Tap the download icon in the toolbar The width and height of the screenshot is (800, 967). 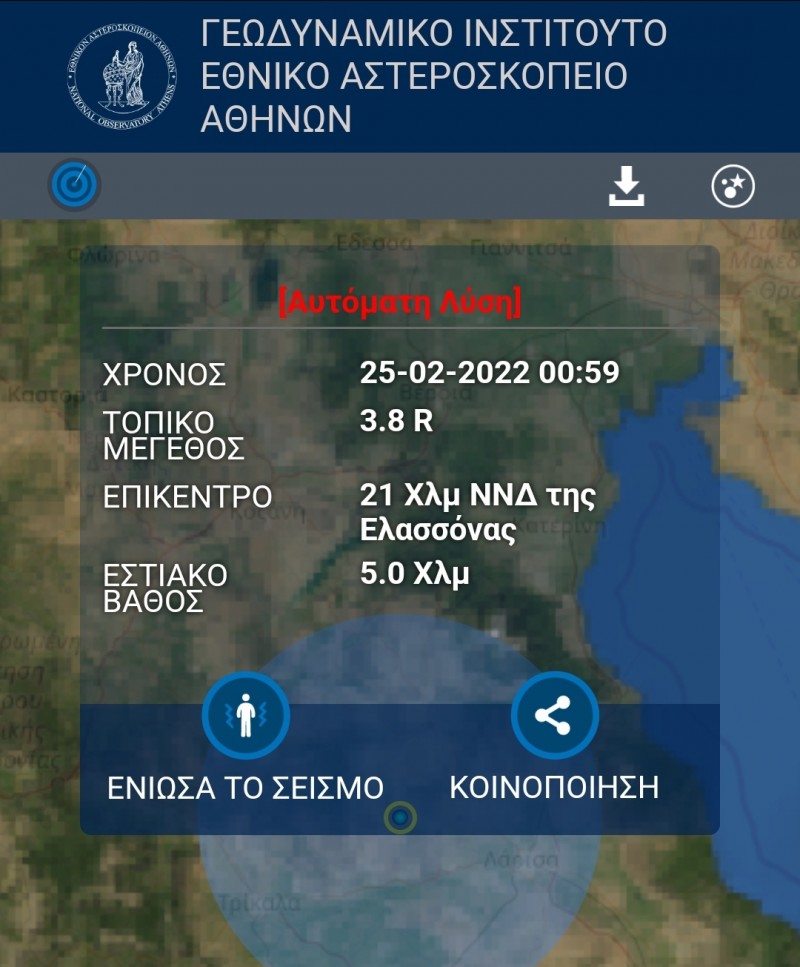click(627, 186)
